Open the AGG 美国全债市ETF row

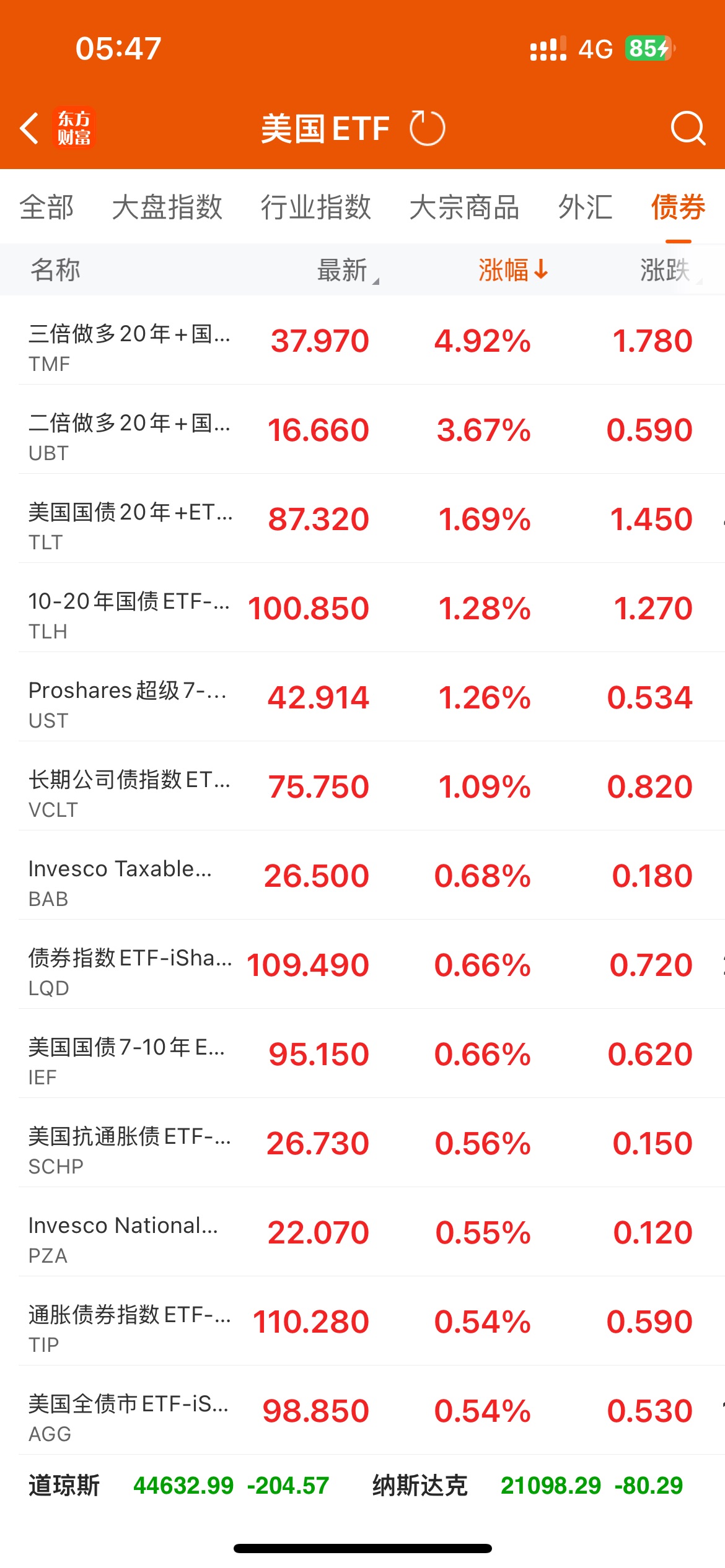tap(362, 1411)
